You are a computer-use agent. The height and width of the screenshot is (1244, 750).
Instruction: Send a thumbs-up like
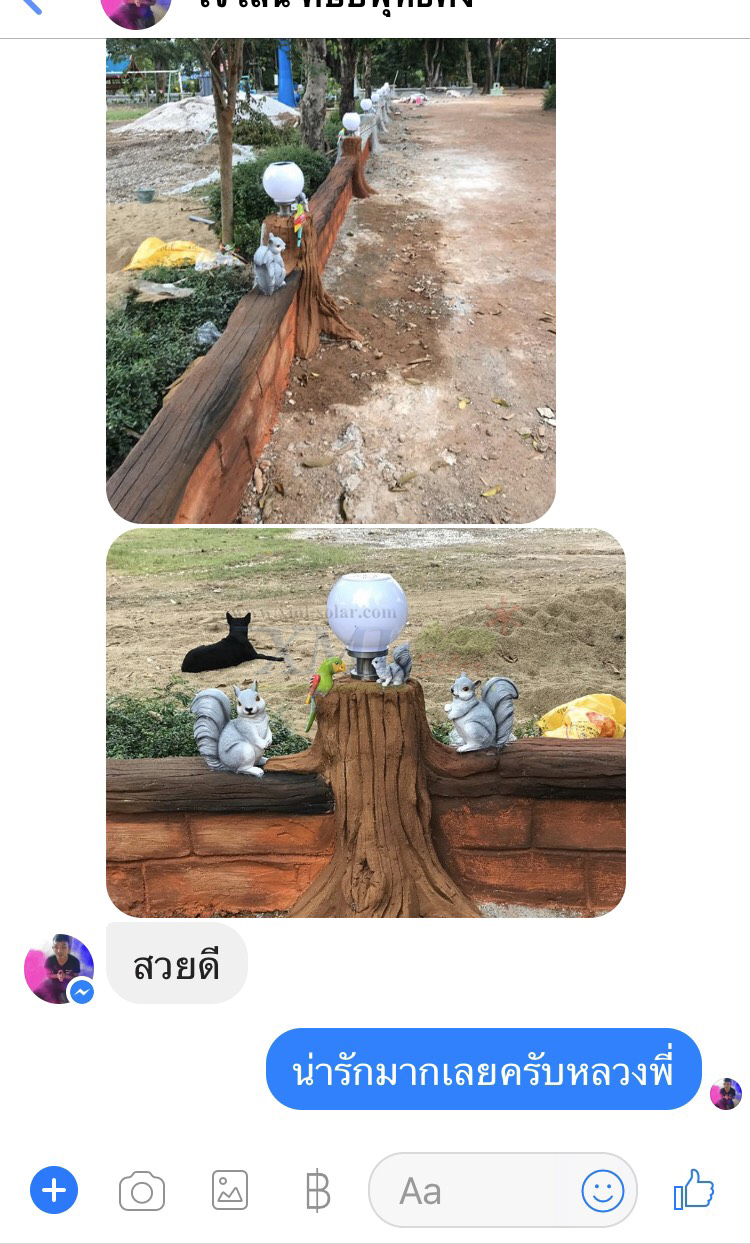click(x=694, y=1190)
